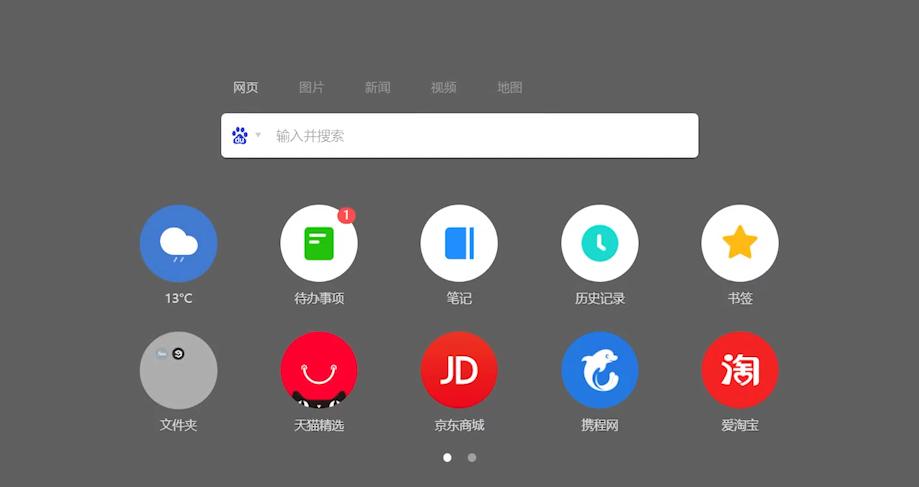Viewport: 919px width, 487px height.
Task: Open the 书签 bookmarks
Action: click(740, 243)
